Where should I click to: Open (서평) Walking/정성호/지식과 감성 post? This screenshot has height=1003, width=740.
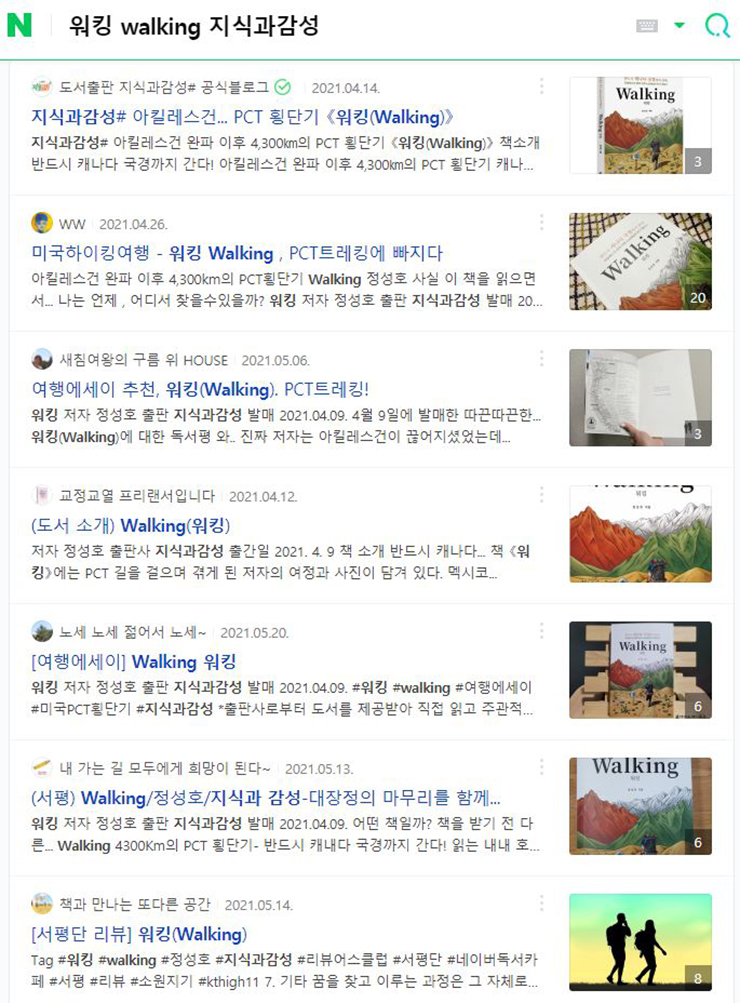coord(266,798)
